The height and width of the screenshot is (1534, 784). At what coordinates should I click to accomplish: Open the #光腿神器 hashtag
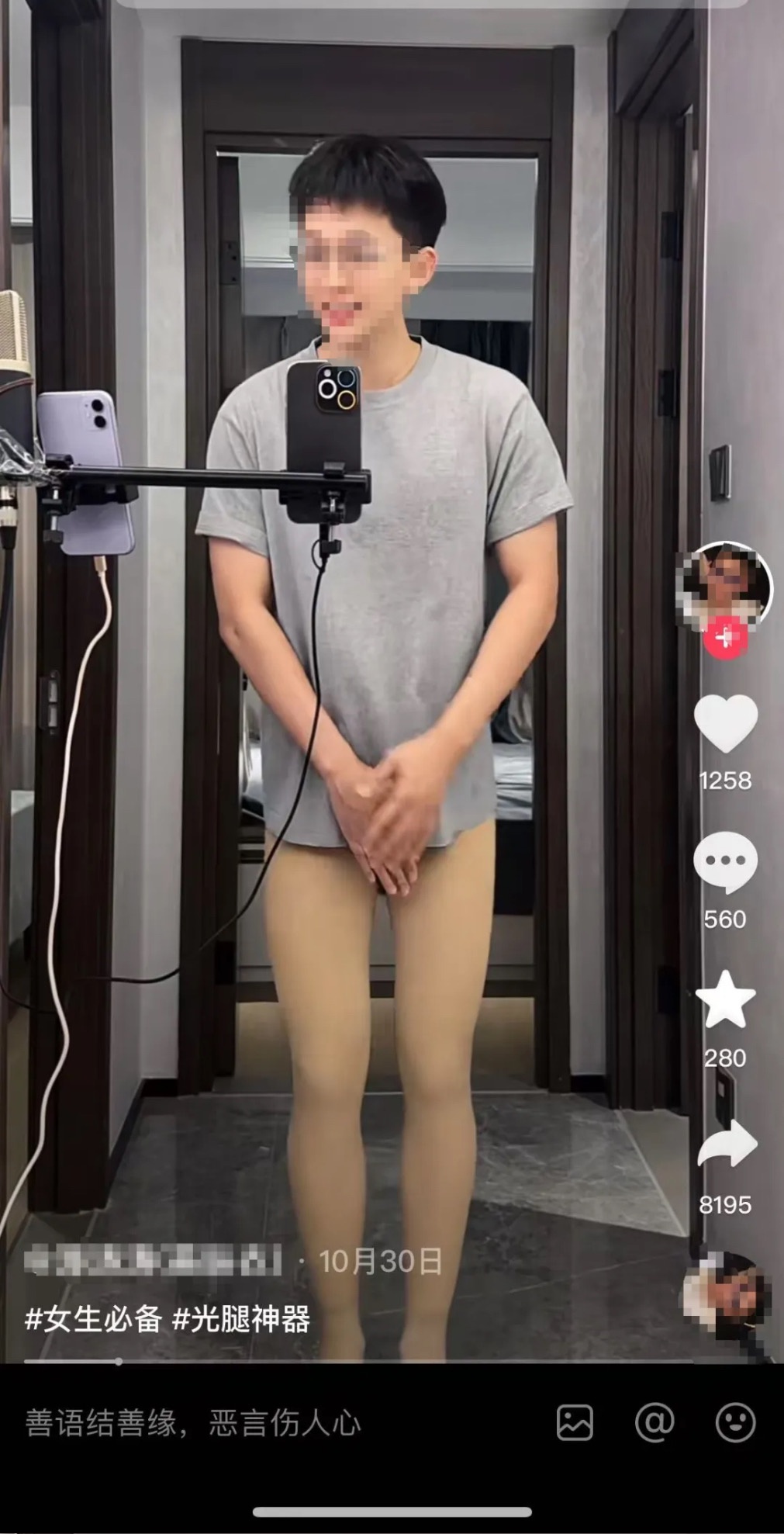pos(241,1318)
